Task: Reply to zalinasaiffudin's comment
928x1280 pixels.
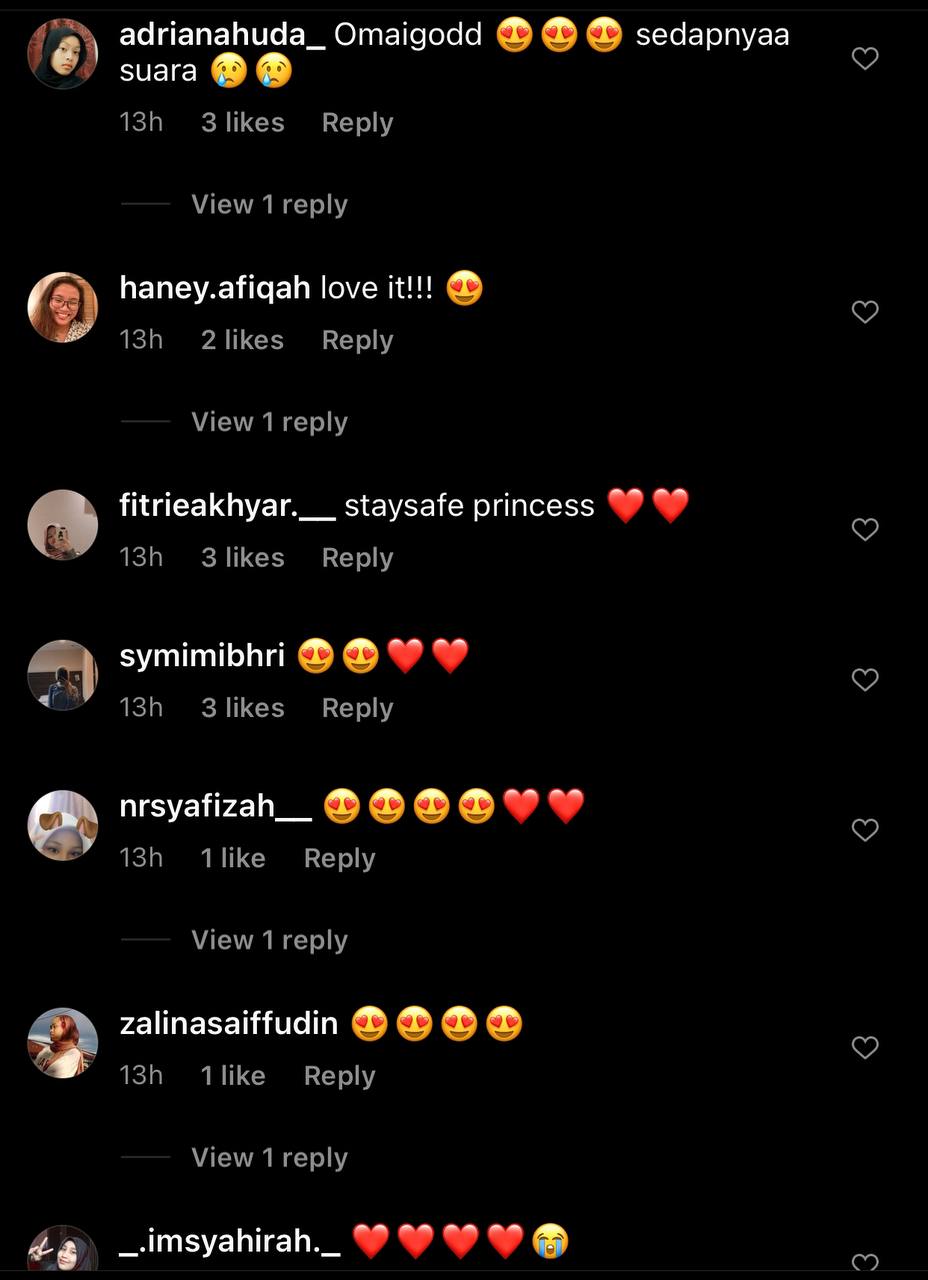Action: [x=339, y=1076]
